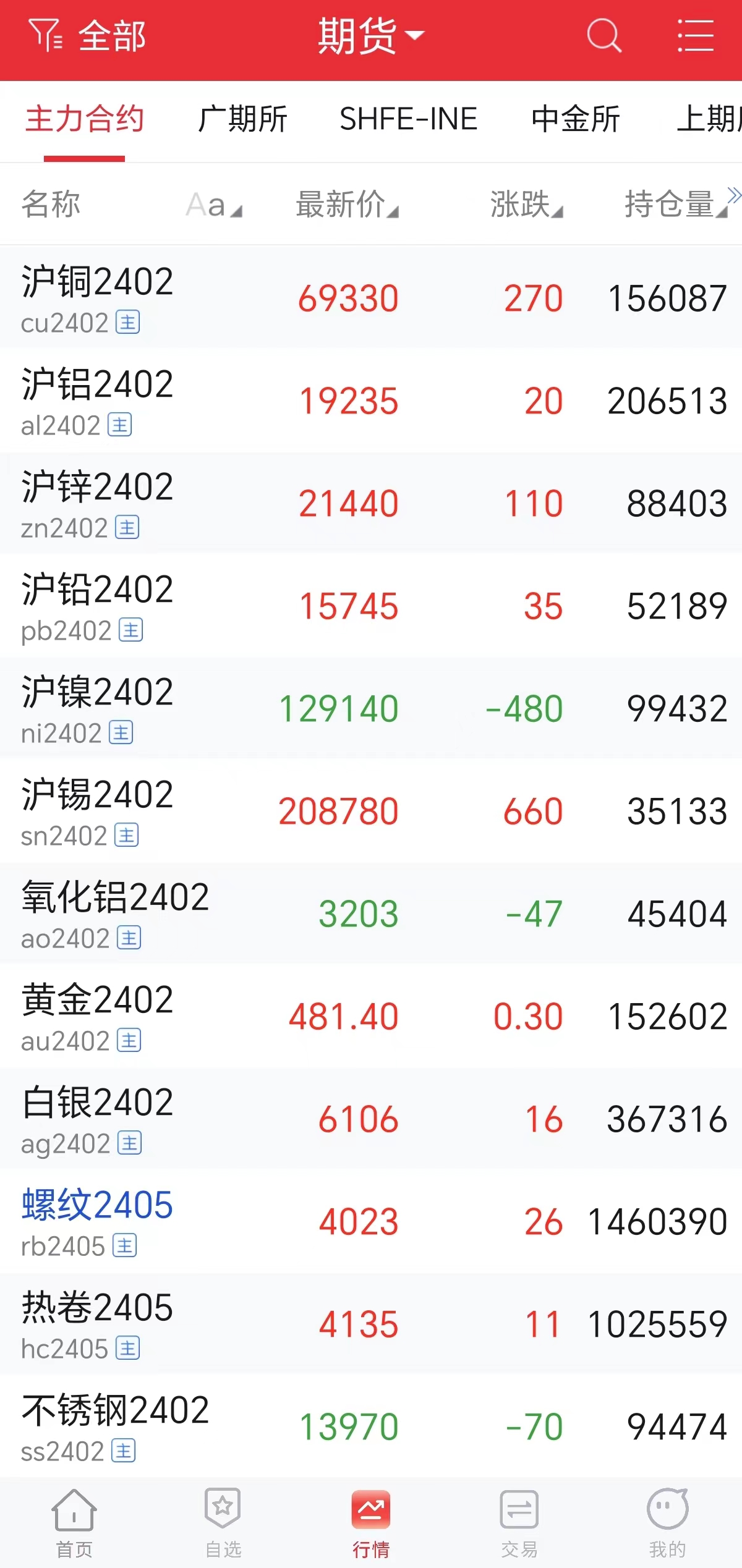The height and width of the screenshot is (1568, 742).
Task: Expand the 期货 market dropdown
Action: pos(370,36)
